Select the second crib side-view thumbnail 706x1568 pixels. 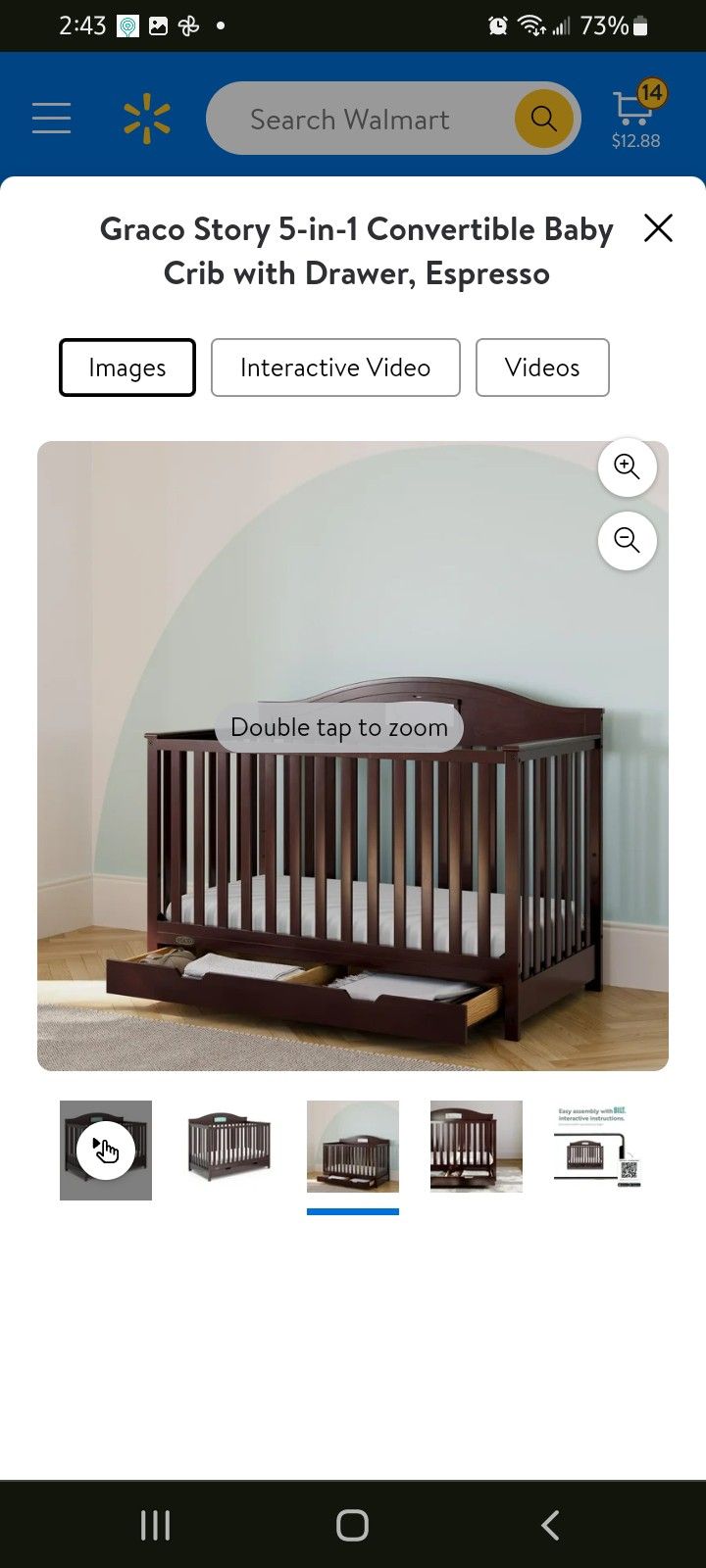click(228, 1150)
